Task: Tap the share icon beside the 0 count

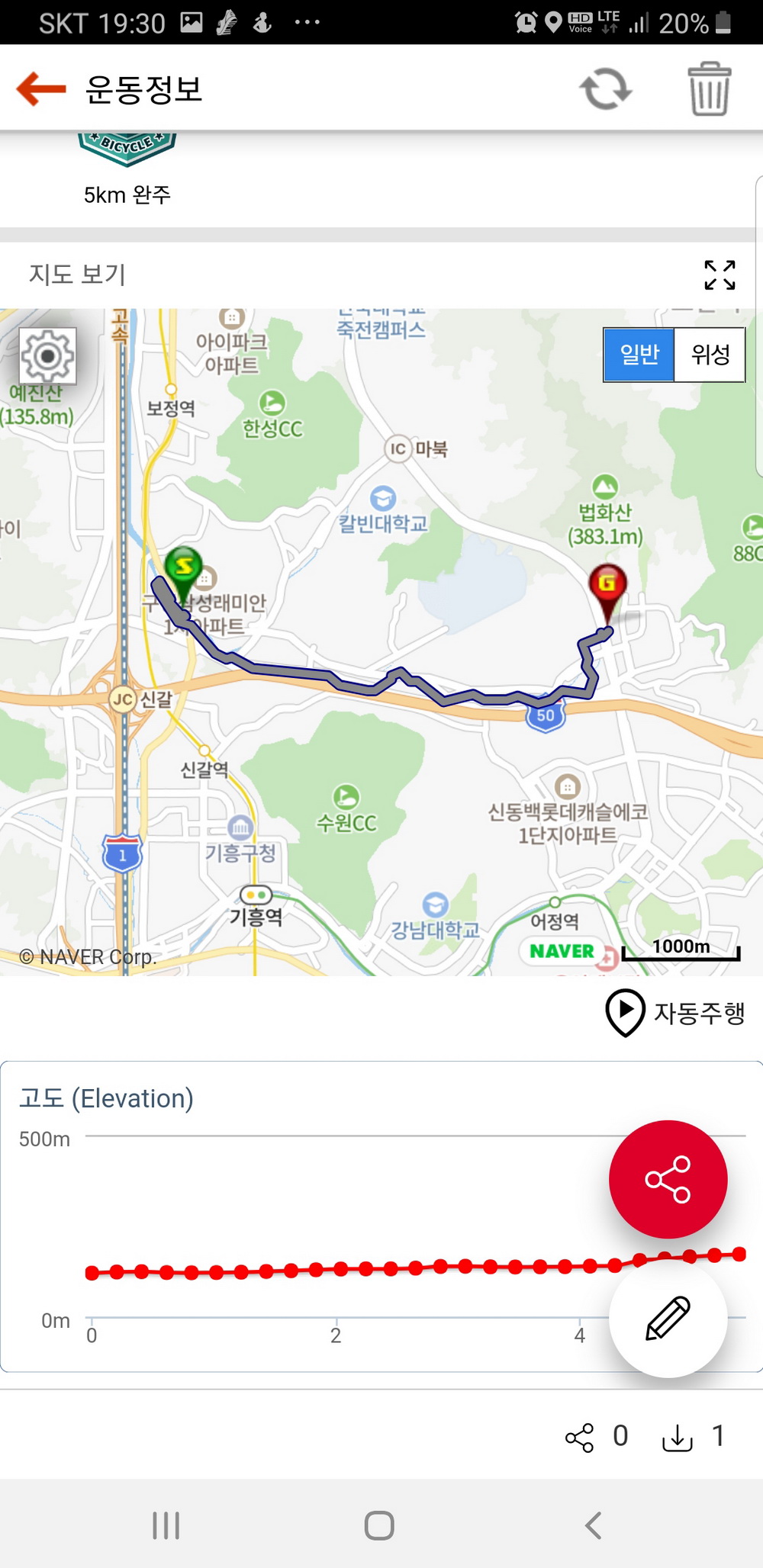Action: tap(580, 1438)
